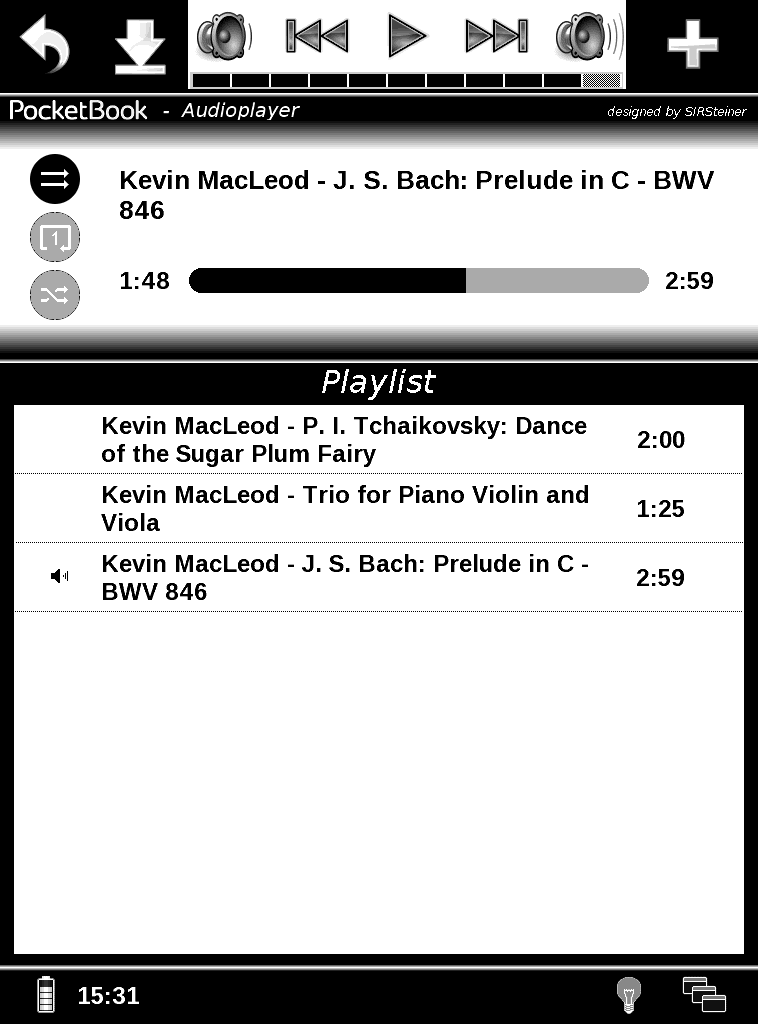Toggle the frontlight bulb icon
Screen dimensions: 758x1024
628,995
